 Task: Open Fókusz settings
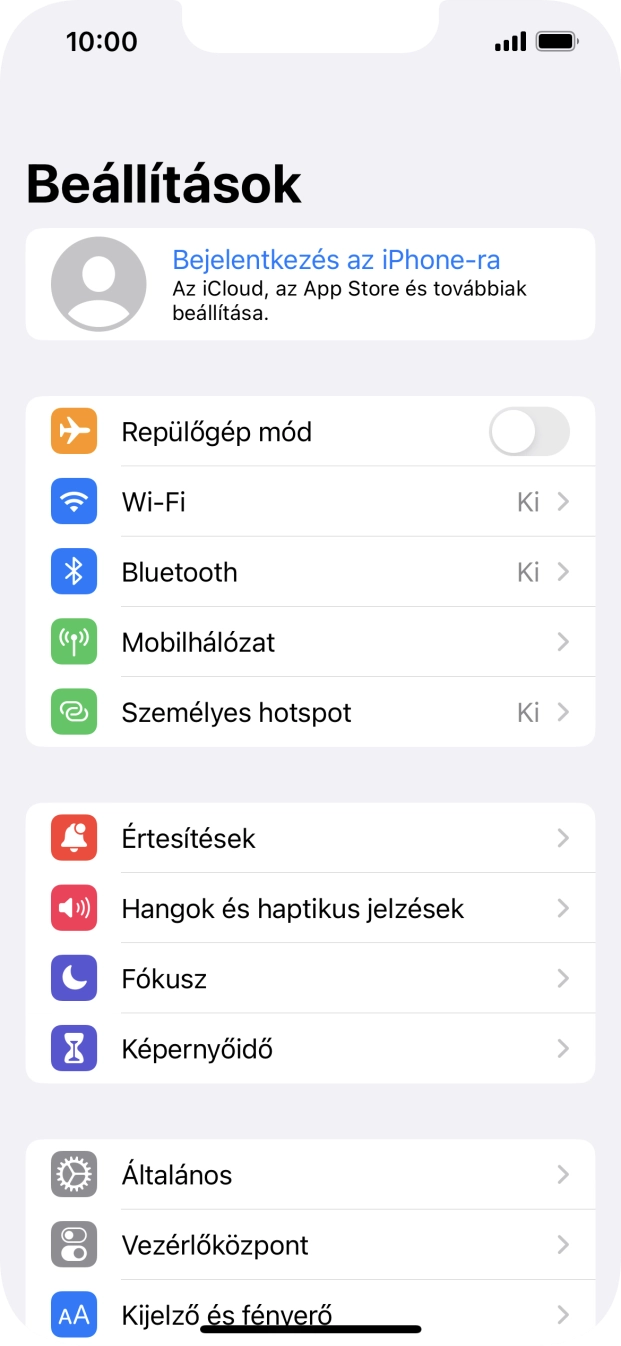[x=310, y=978]
